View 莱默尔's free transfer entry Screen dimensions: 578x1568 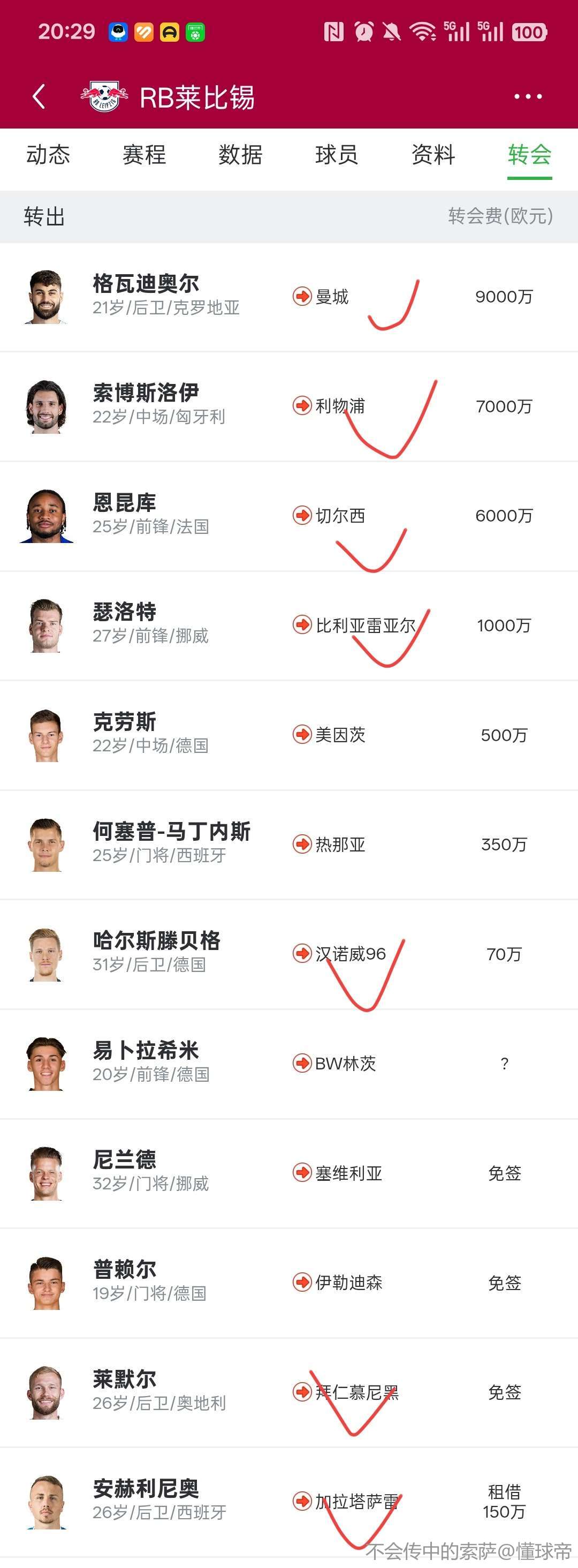289,1392
